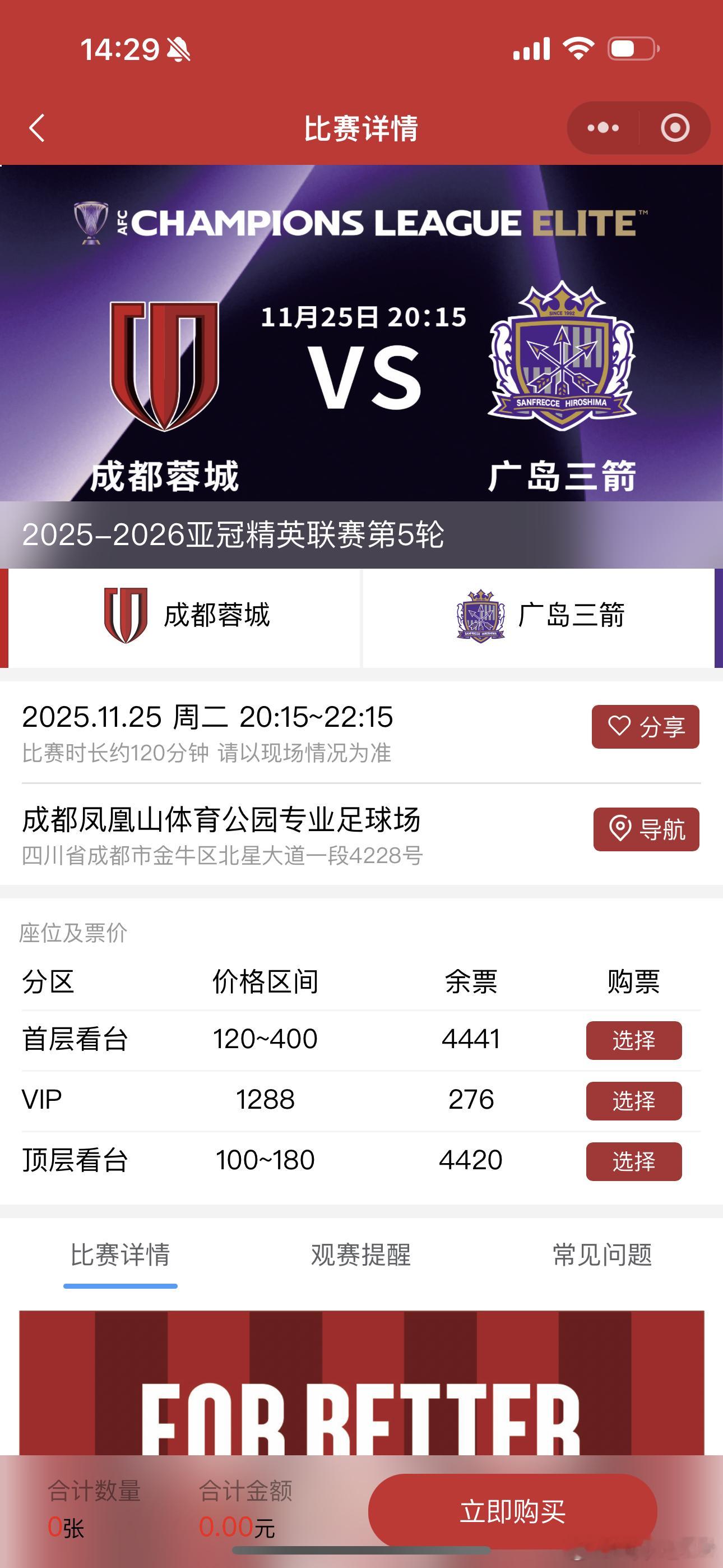723x1568 pixels.
Task: Tap the heart icon next to 分享
Action: pos(619,725)
